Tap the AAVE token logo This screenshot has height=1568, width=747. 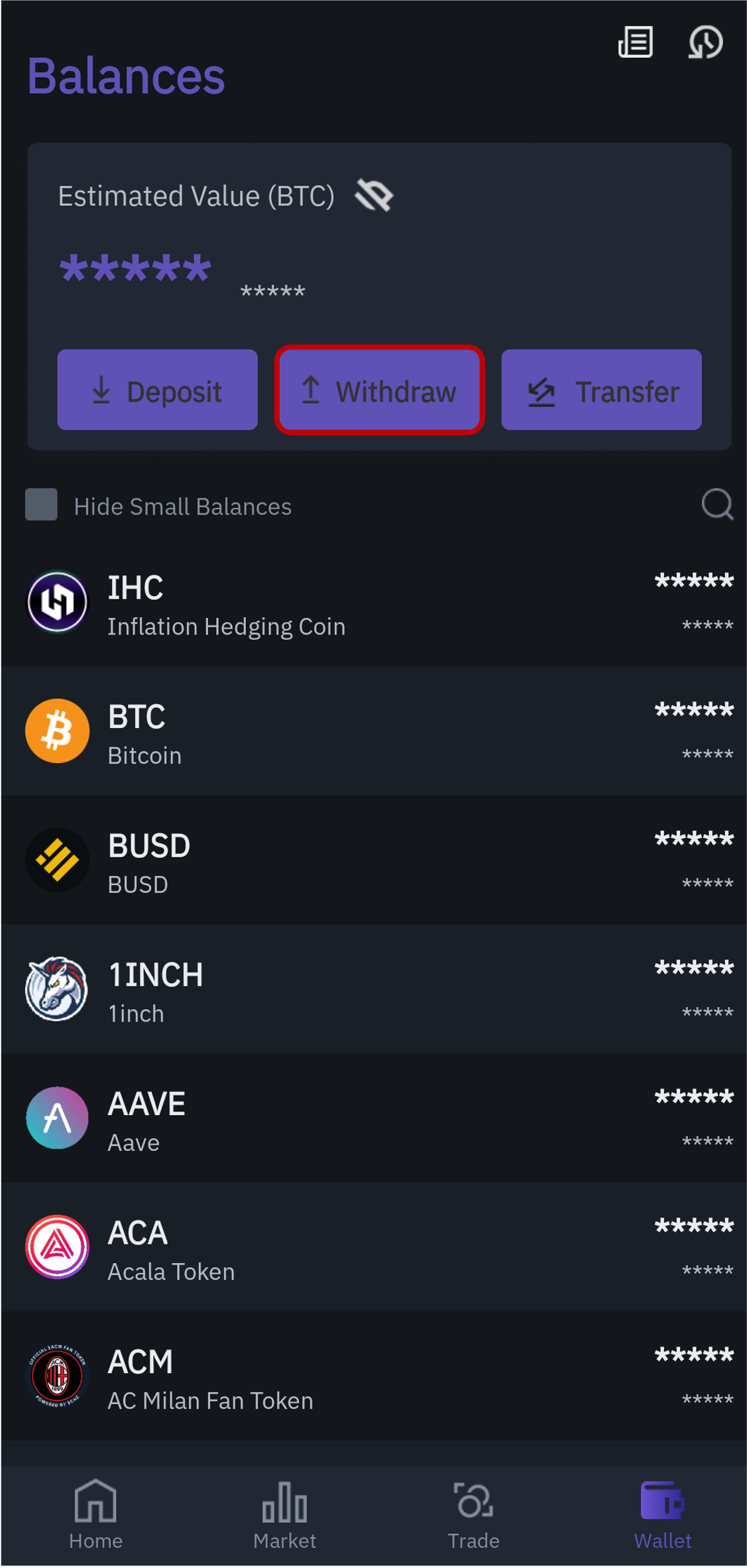[57, 1118]
